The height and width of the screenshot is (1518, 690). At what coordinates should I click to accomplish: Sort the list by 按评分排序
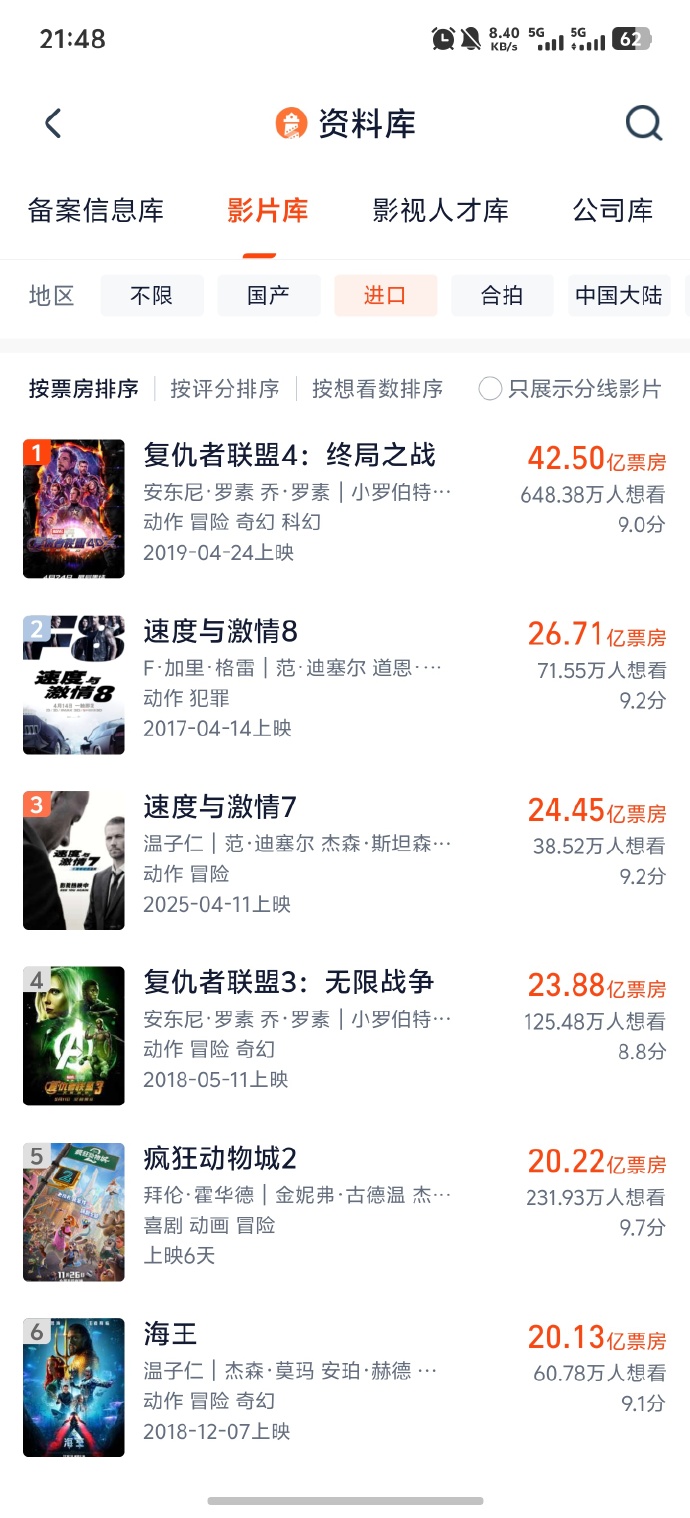click(x=225, y=389)
